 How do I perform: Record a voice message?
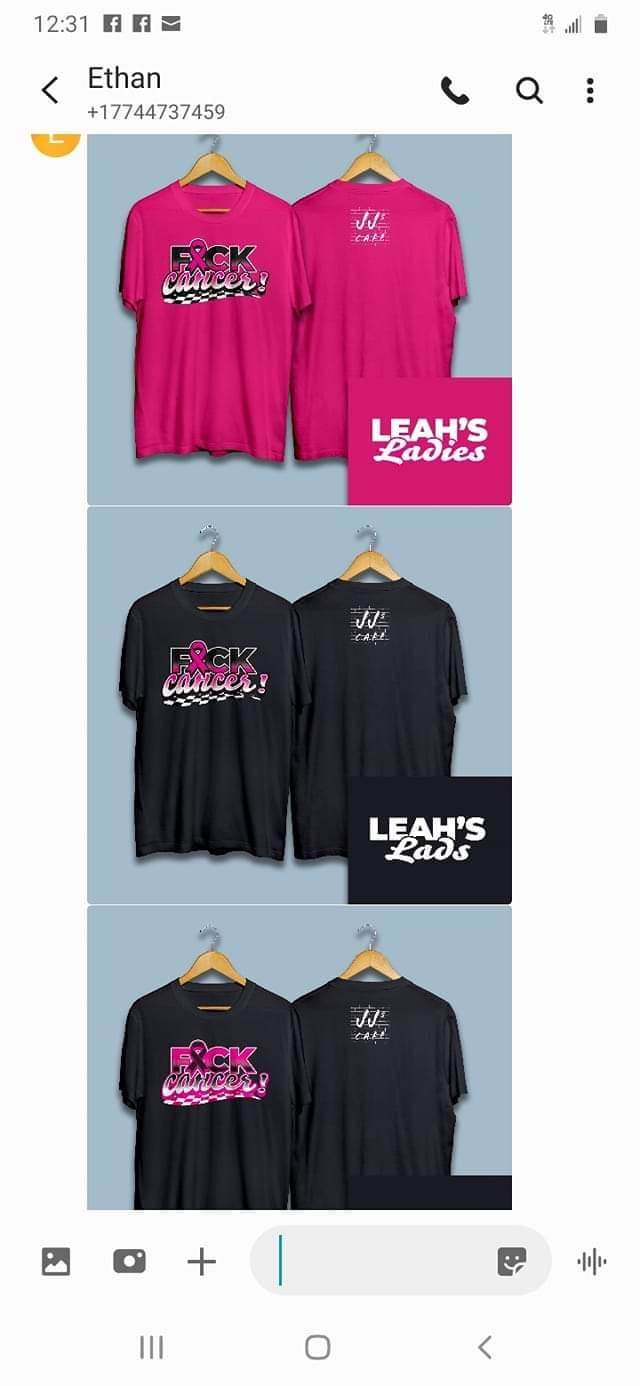592,1262
